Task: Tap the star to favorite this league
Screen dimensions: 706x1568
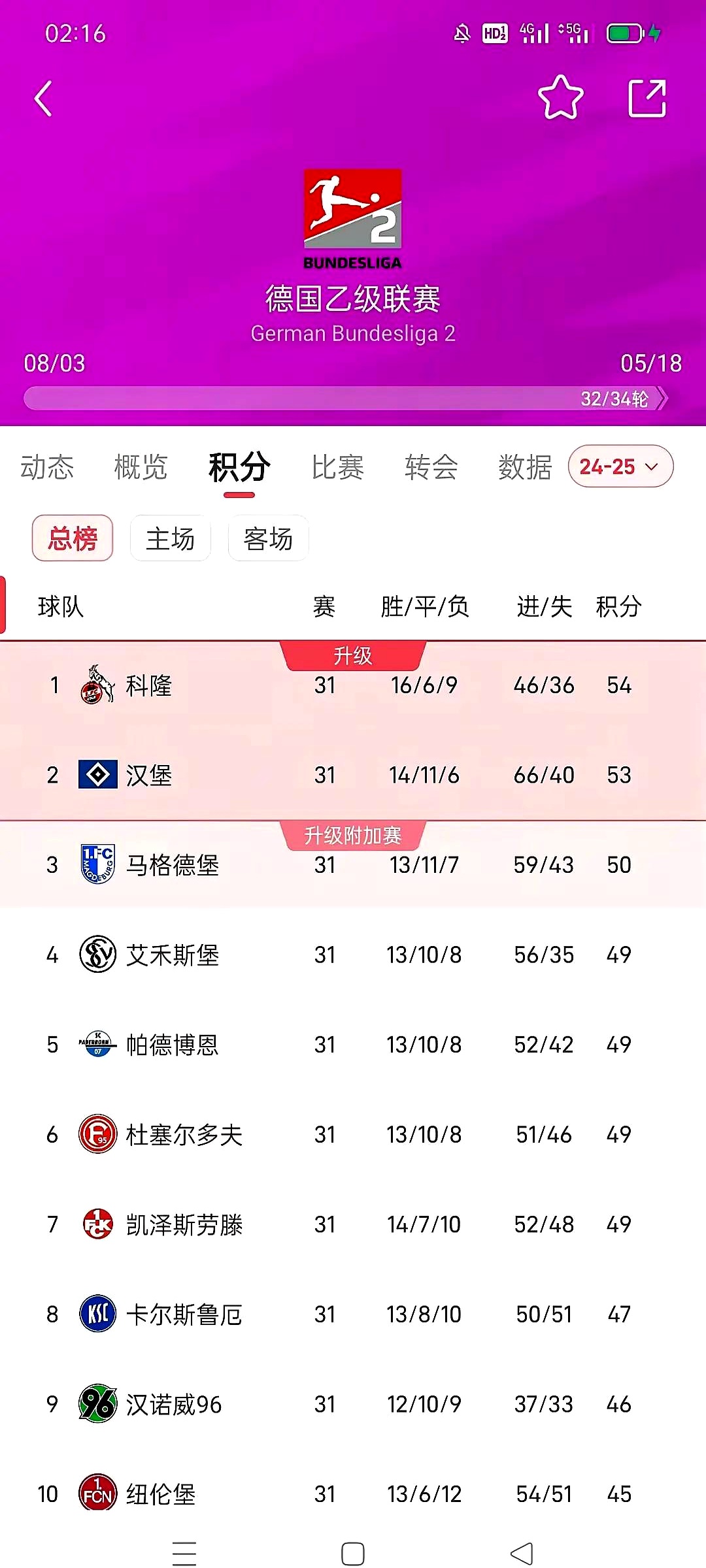Action: coord(561,98)
